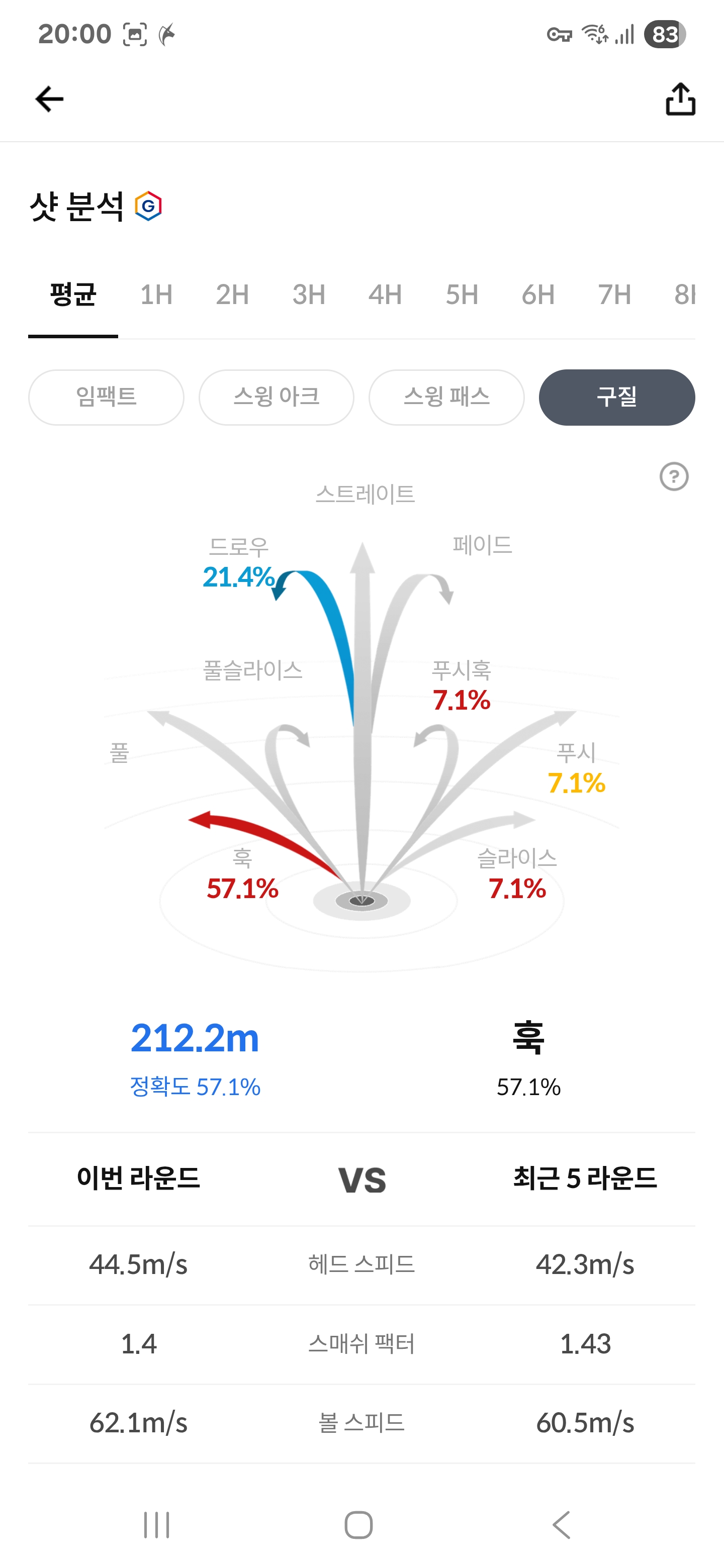Switch to the 2H tab

point(233,295)
